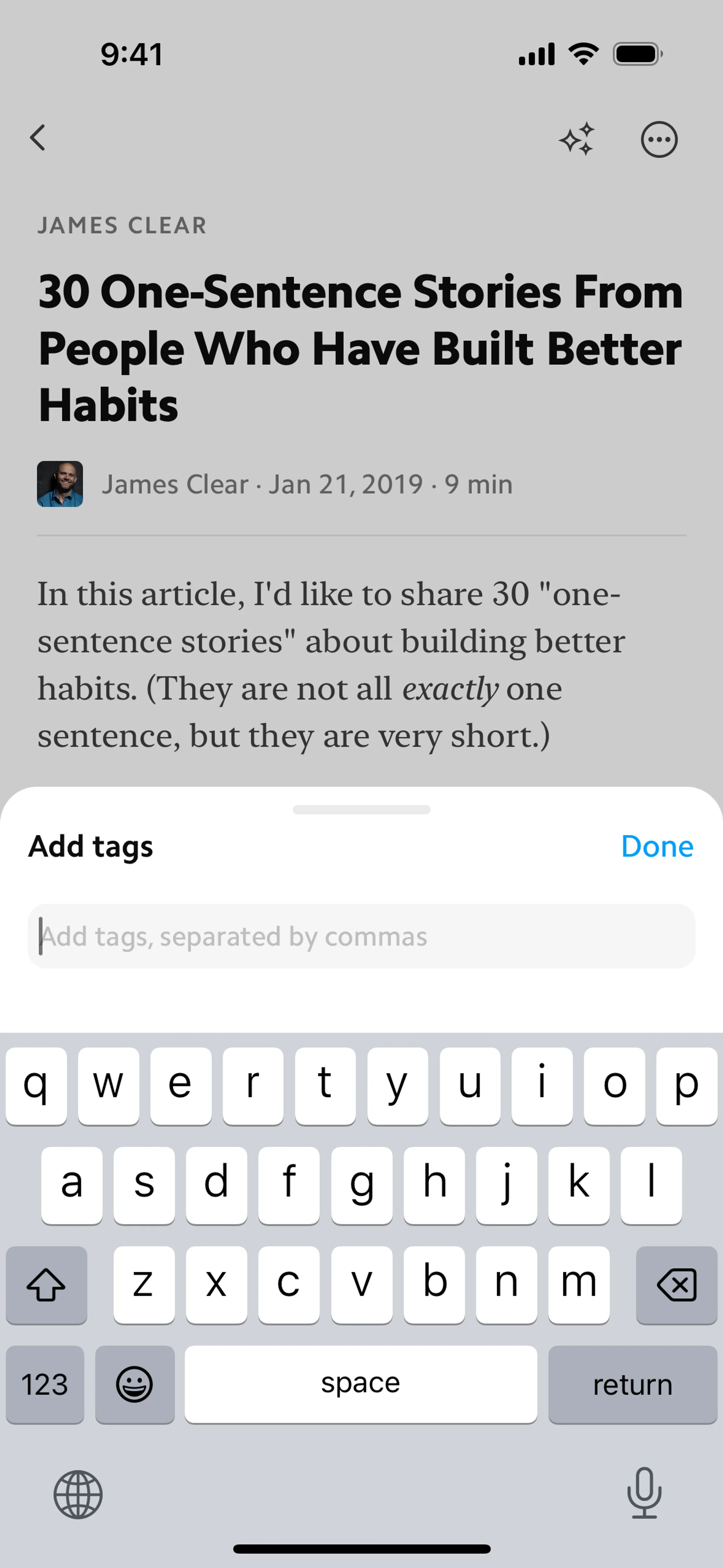Tap the return key on keyboard
Viewport: 723px width, 1568px height.
point(632,1384)
